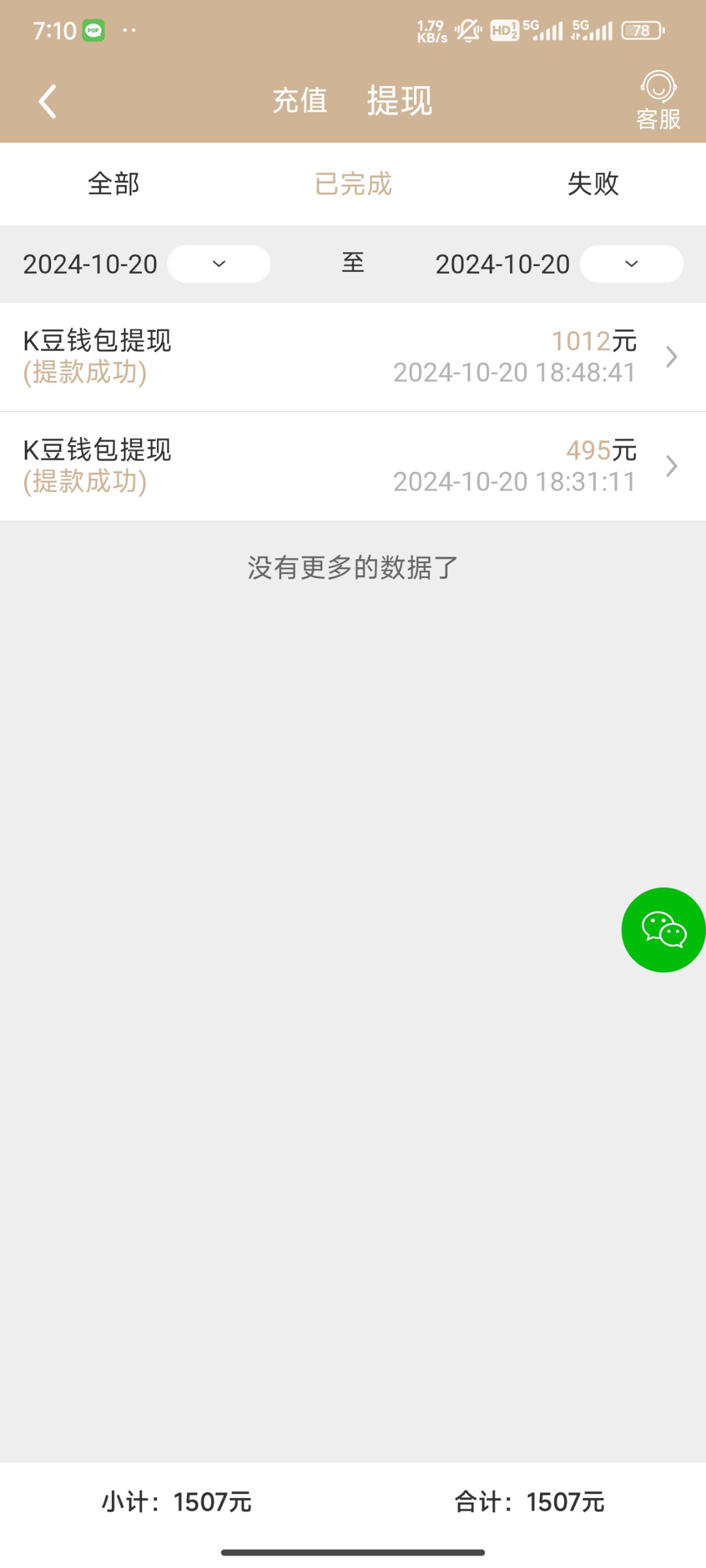Switch to the 充值 tab

[x=300, y=101]
